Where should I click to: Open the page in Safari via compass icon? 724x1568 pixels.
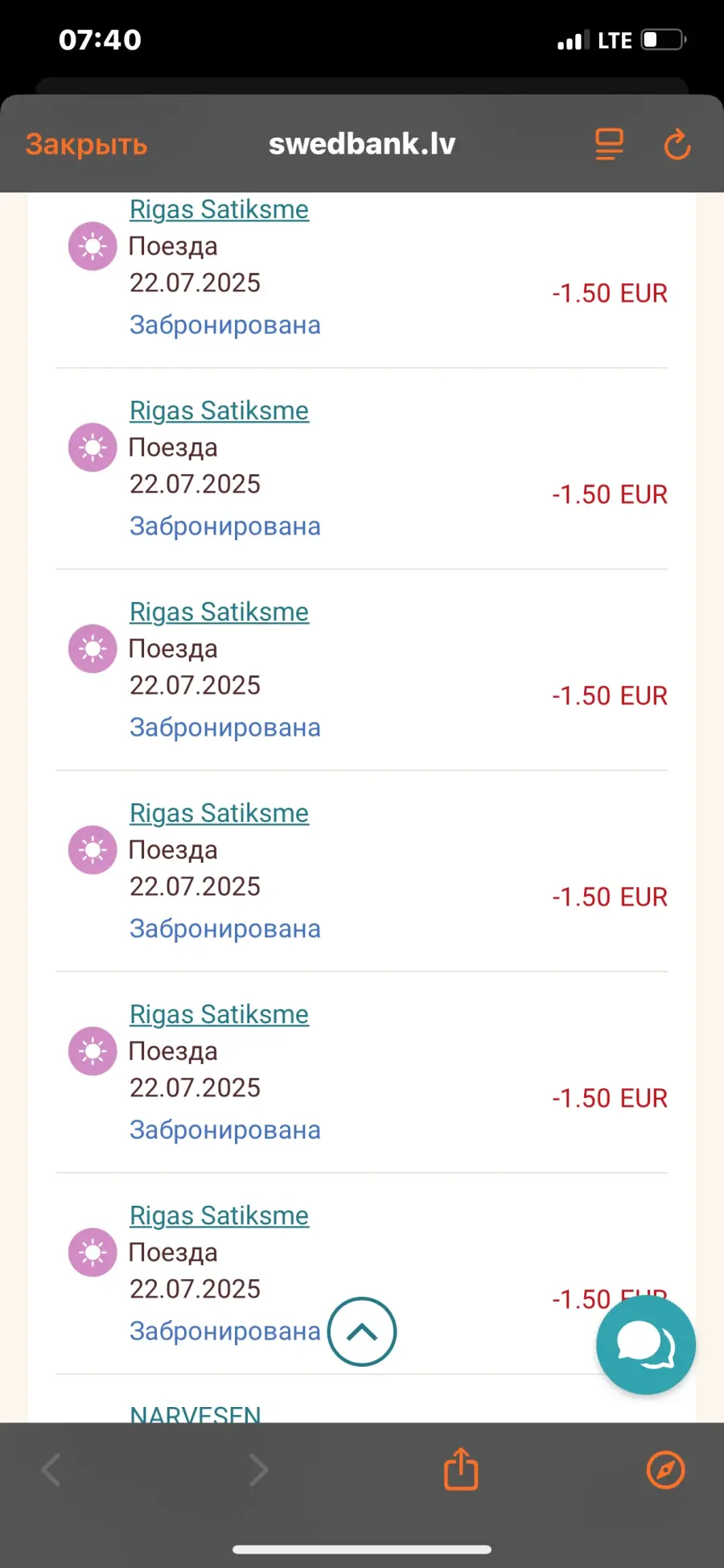[666, 1470]
